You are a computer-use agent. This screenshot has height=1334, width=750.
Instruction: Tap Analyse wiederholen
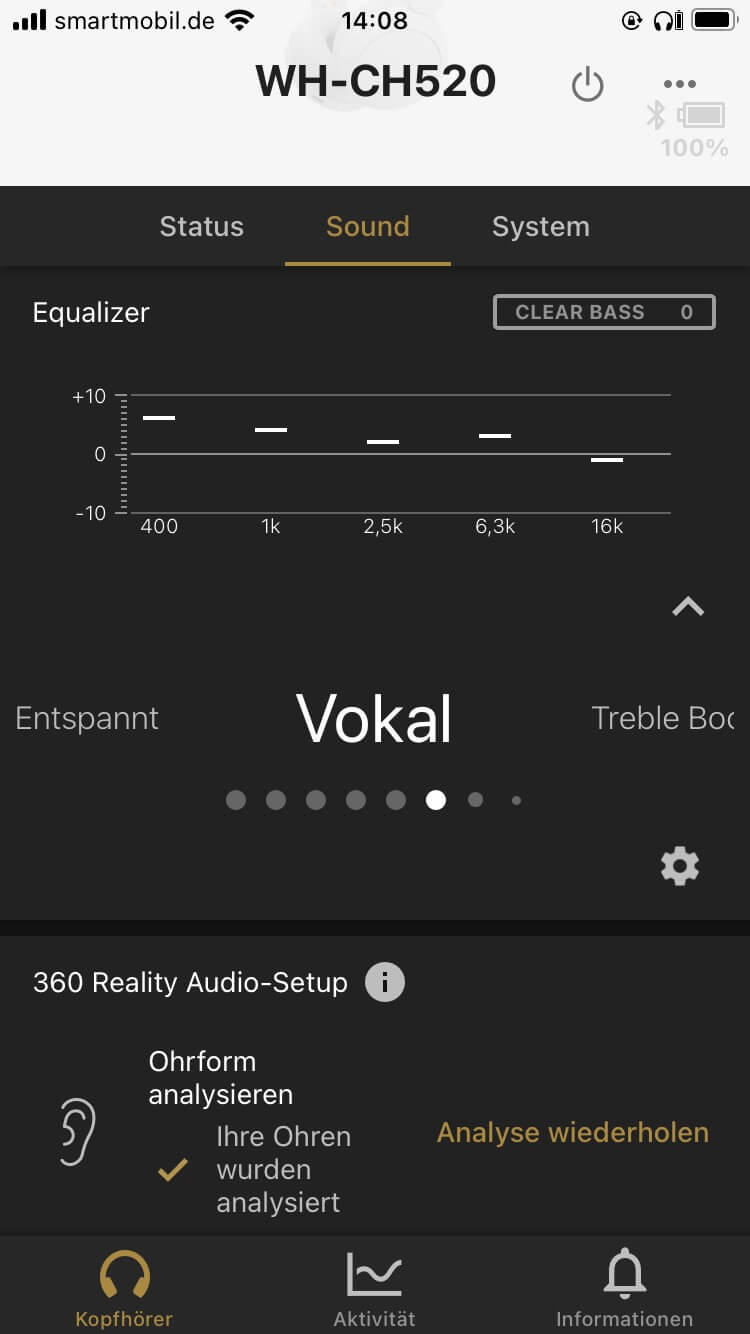pos(573,1133)
